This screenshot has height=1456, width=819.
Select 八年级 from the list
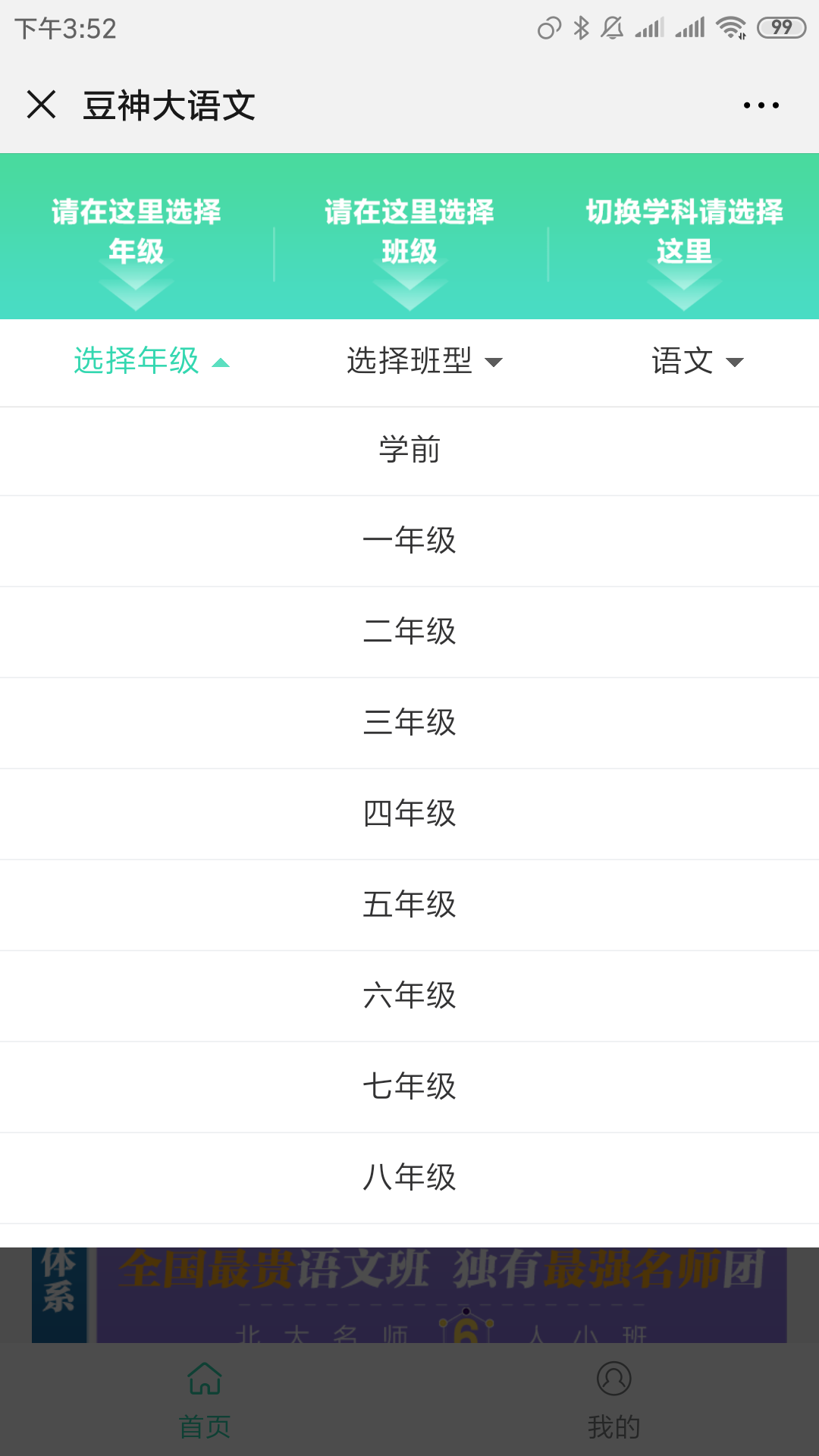click(x=409, y=1178)
